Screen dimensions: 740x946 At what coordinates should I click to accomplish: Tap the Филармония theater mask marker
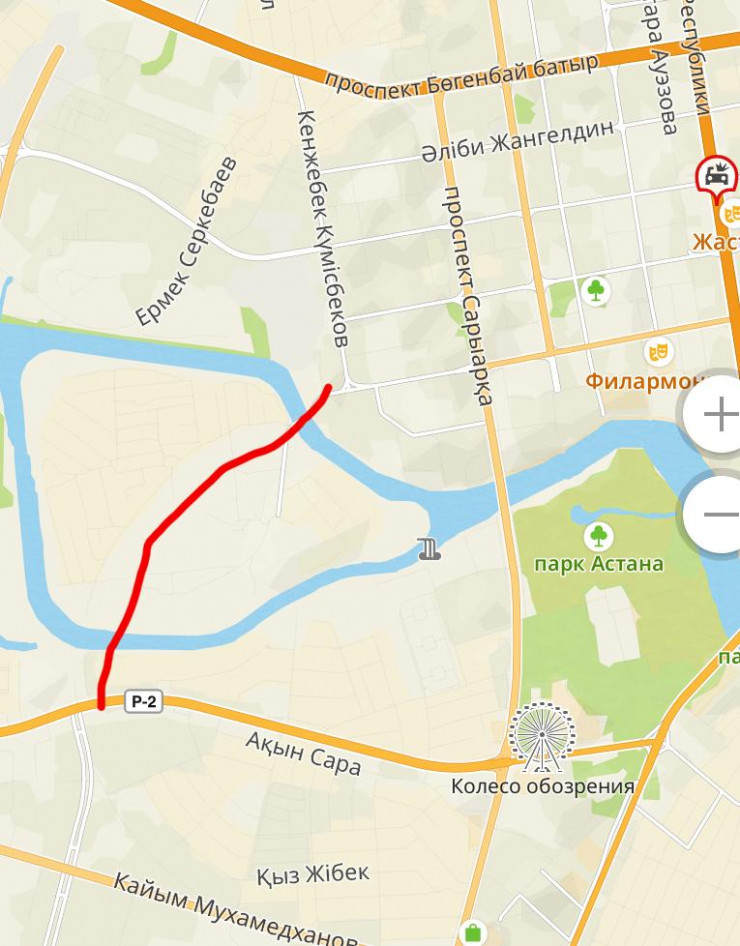coord(657,351)
